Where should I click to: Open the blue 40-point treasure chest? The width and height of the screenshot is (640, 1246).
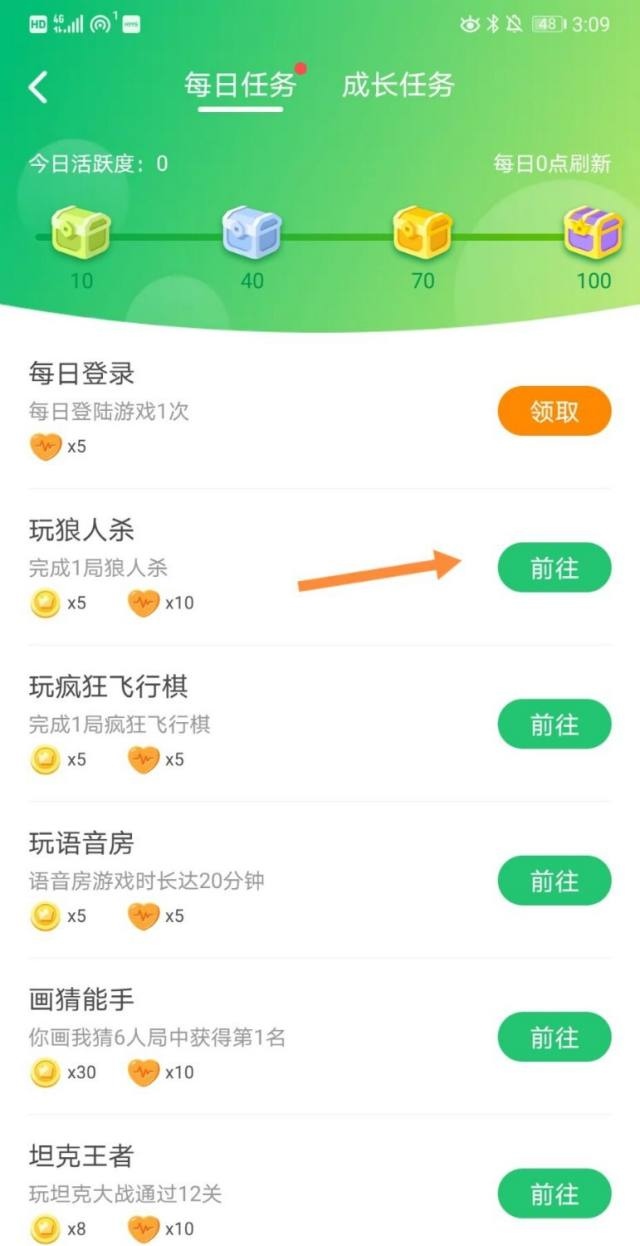[x=252, y=232]
